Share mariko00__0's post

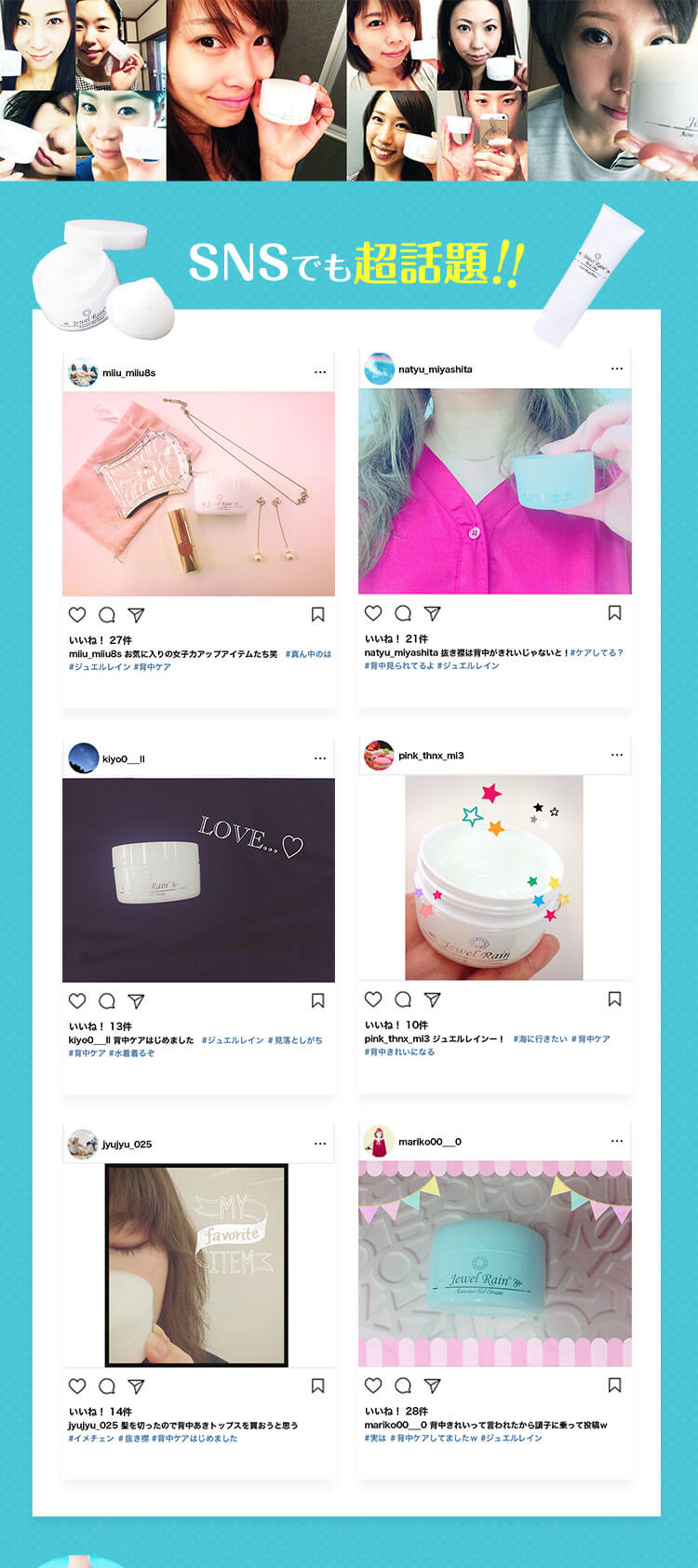coord(431,1385)
